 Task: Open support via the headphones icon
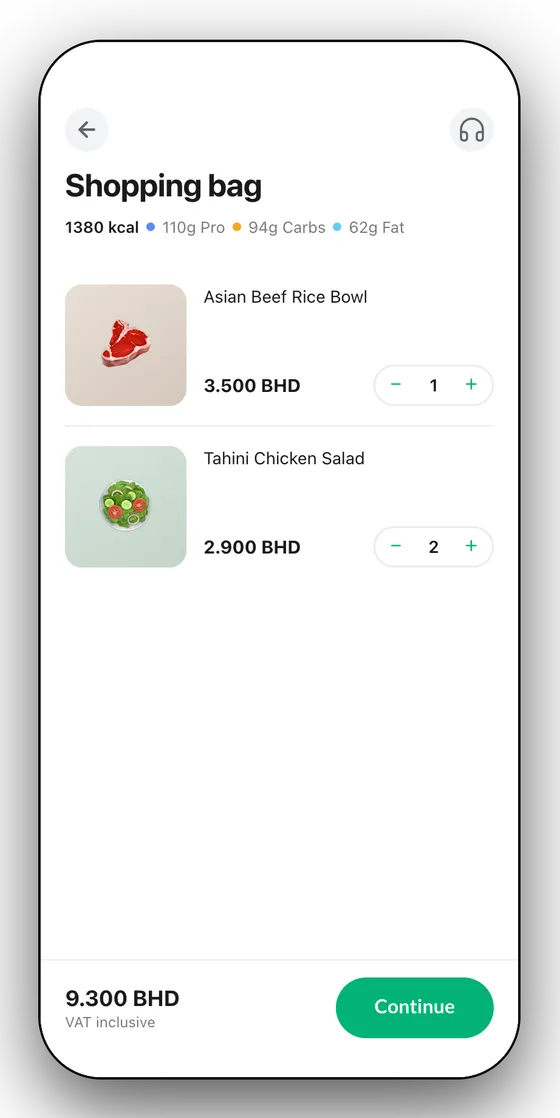[472, 130]
